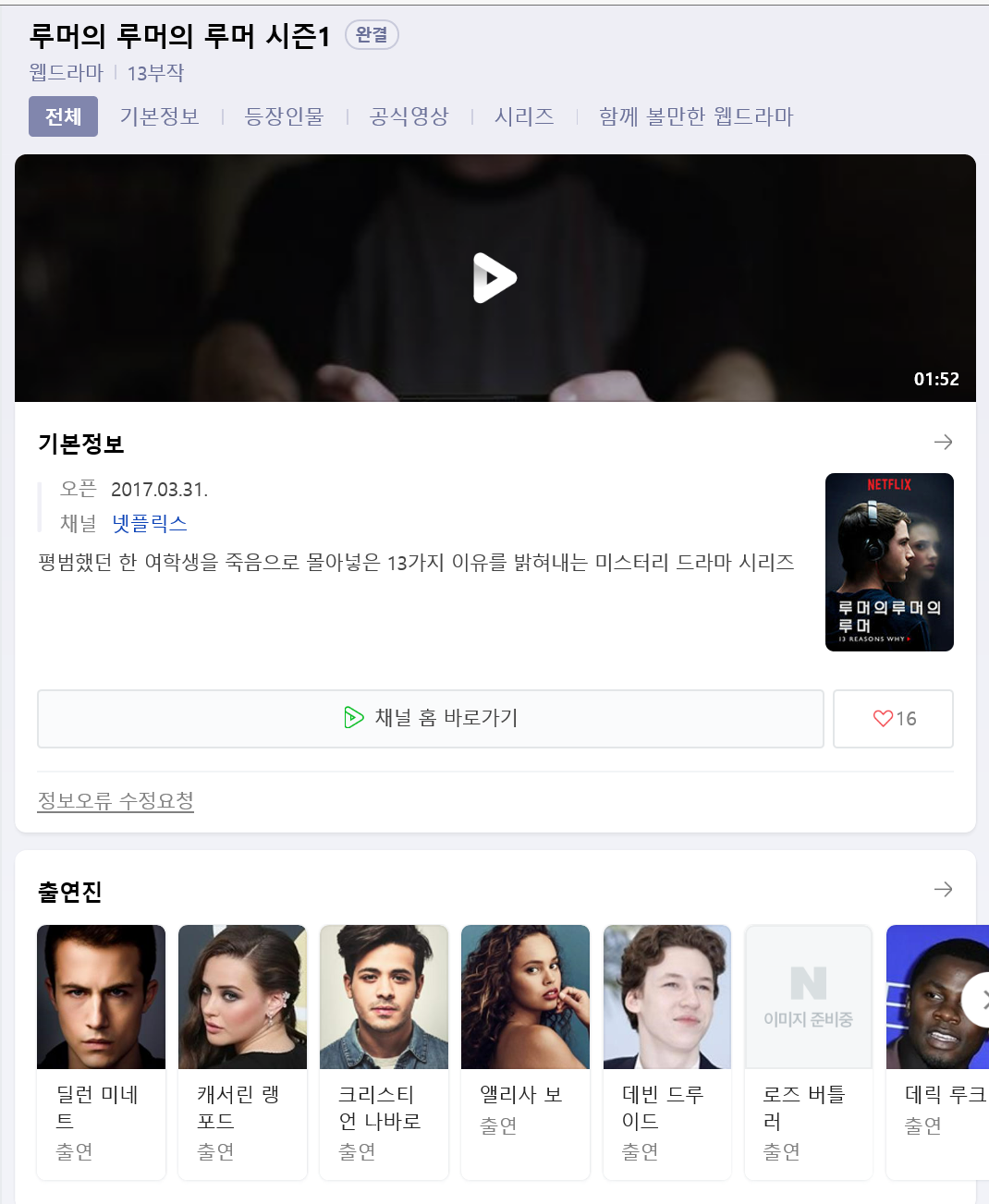The height and width of the screenshot is (1204, 989).
Task: Play the trailer video
Action: pyautogui.click(x=494, y=277)
